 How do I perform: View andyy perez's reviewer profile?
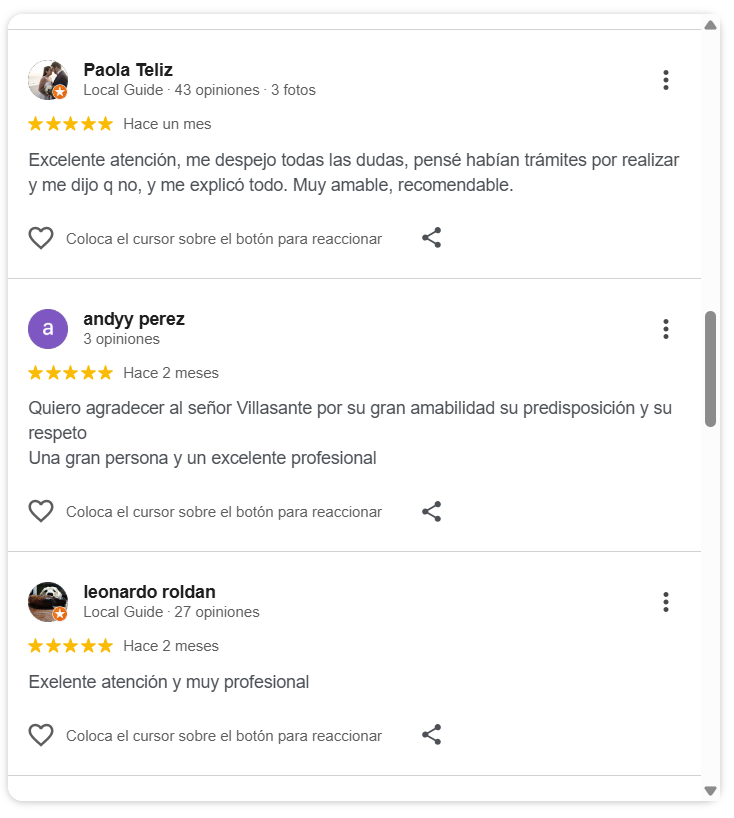point(134,319)
